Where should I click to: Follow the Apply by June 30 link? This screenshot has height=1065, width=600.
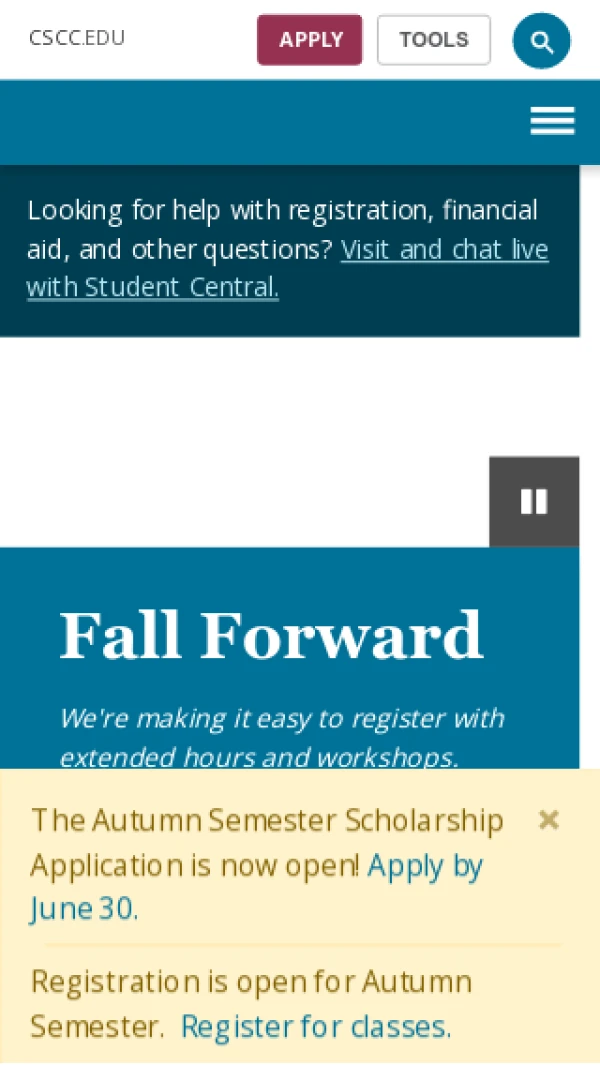click(x=256, y=887)
